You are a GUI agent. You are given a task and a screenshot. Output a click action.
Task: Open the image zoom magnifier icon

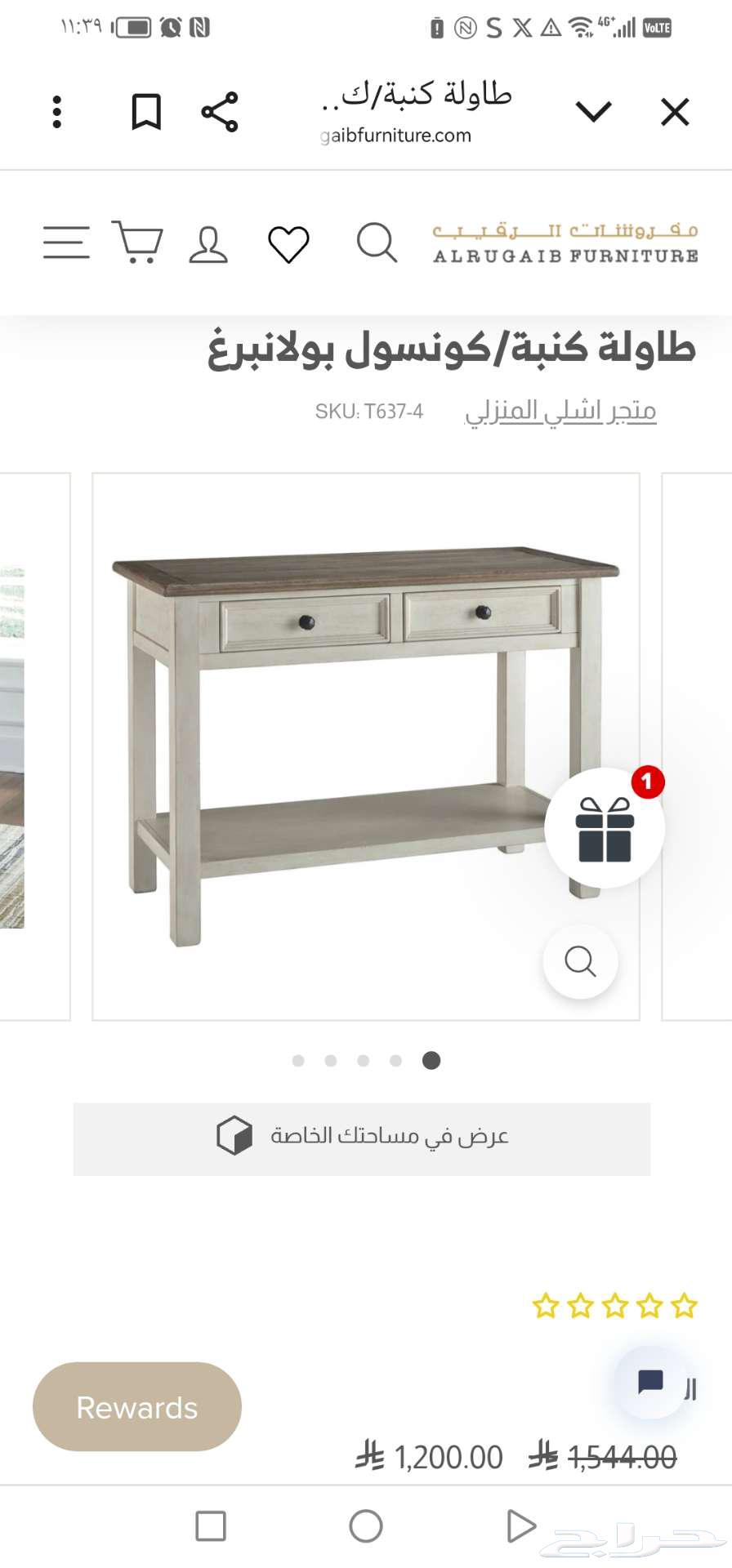coord(580,962)
